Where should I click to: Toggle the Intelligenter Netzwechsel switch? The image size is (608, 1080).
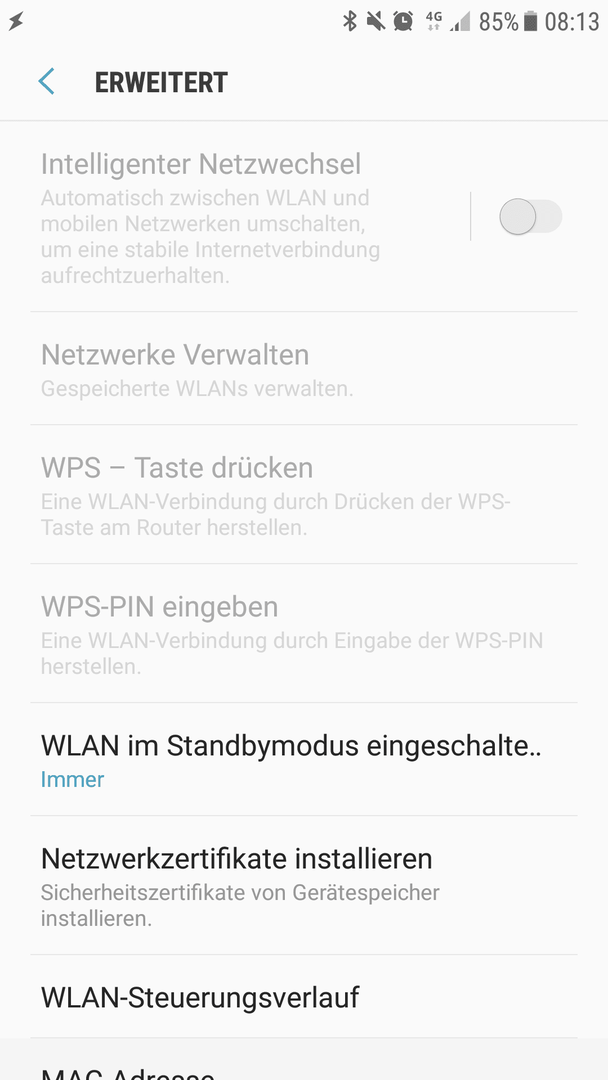pyautogui.click(x=530, y=217)
